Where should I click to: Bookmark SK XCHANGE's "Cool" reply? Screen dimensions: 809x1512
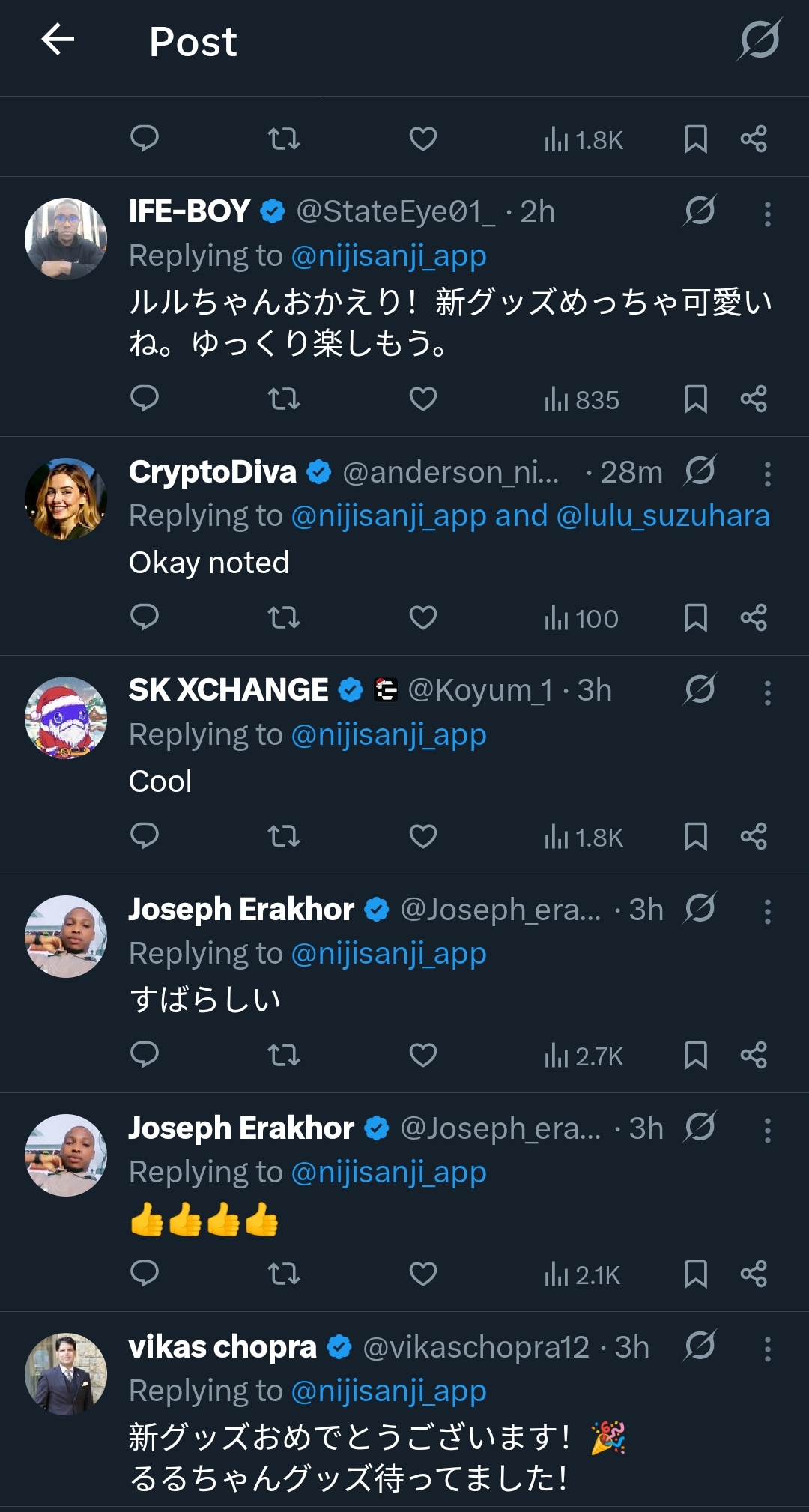click(695, 836)
